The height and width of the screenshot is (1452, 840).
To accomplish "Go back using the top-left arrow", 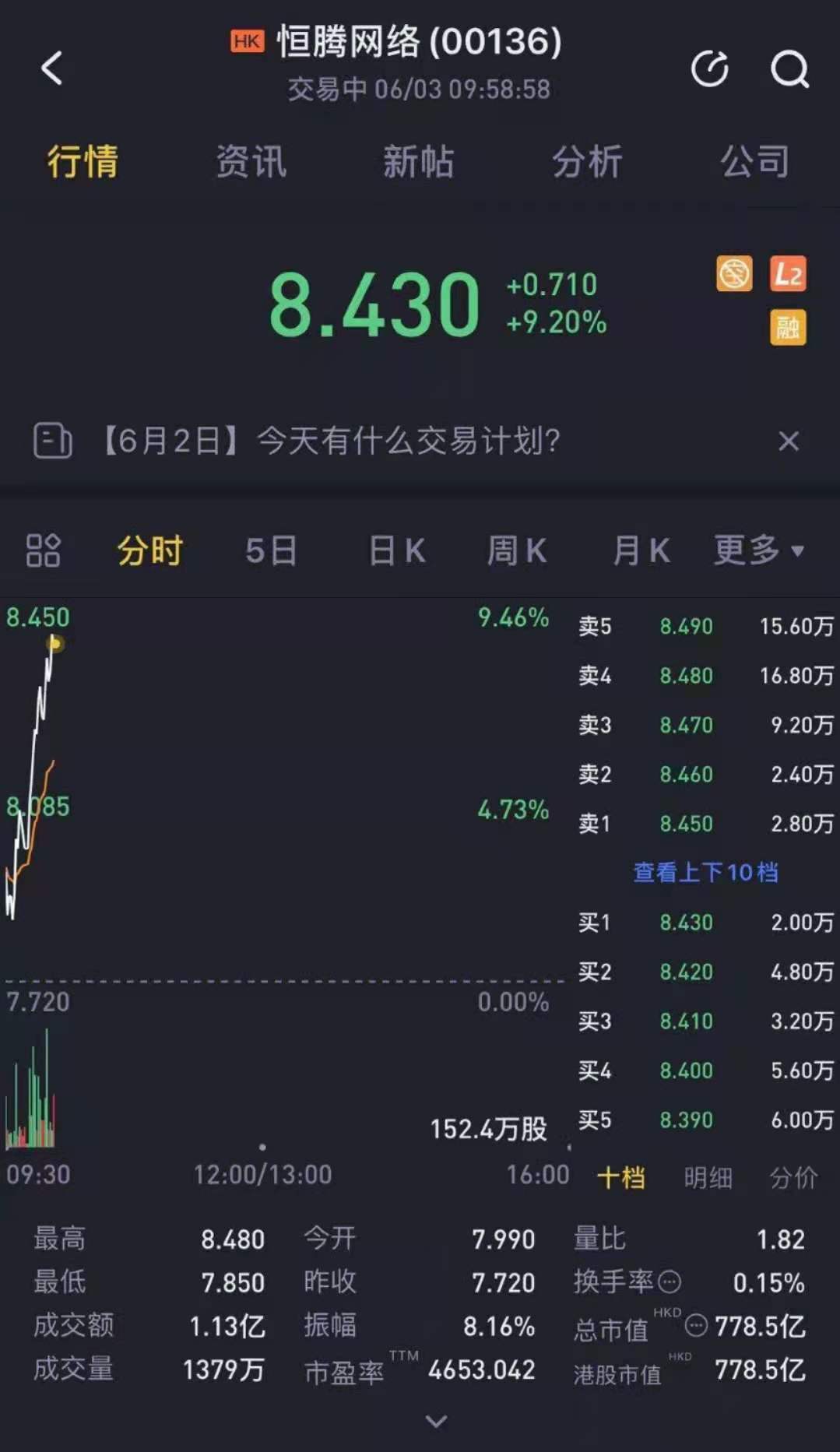I will point(51,69).
